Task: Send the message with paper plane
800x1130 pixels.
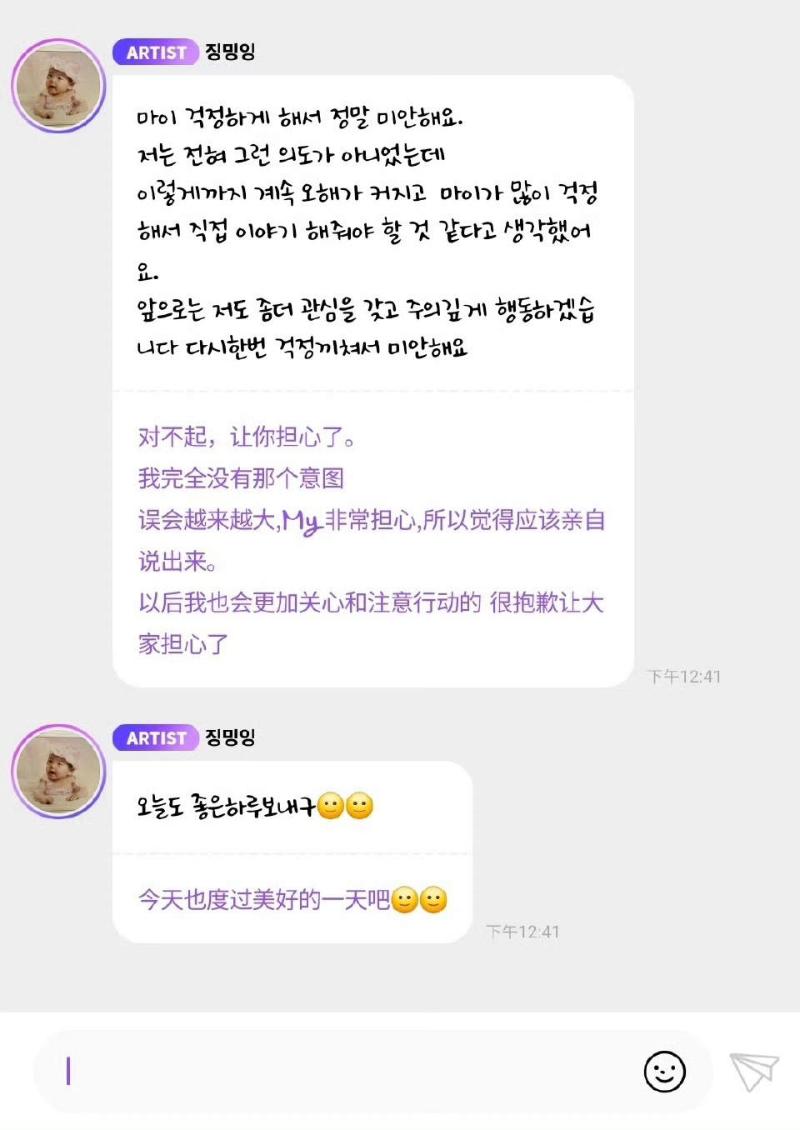Action: [x=753, y=1072]
